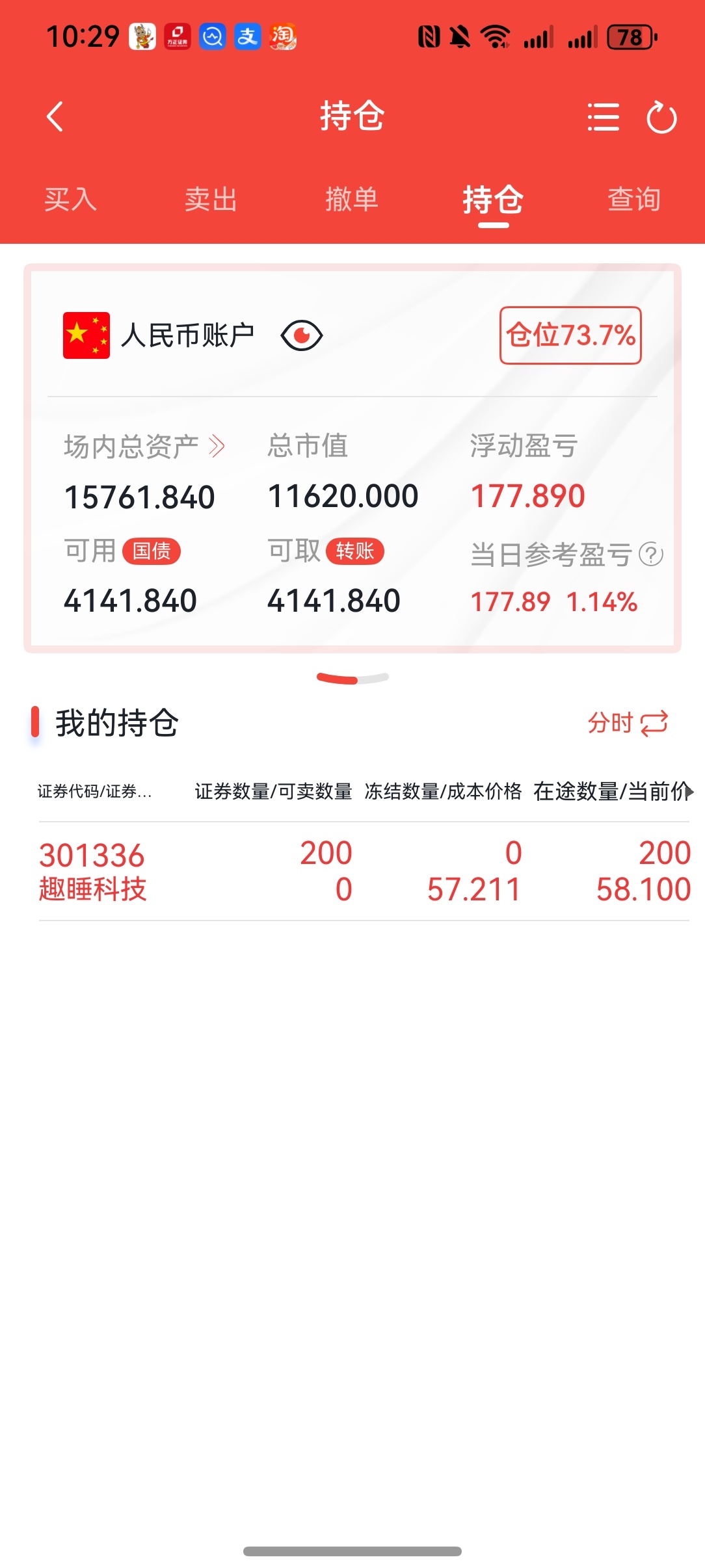This screenshot has width=705, height=1568.
Task: Tap the page indicator below account card
Action: pyautogui.click(x=352, y=678)
